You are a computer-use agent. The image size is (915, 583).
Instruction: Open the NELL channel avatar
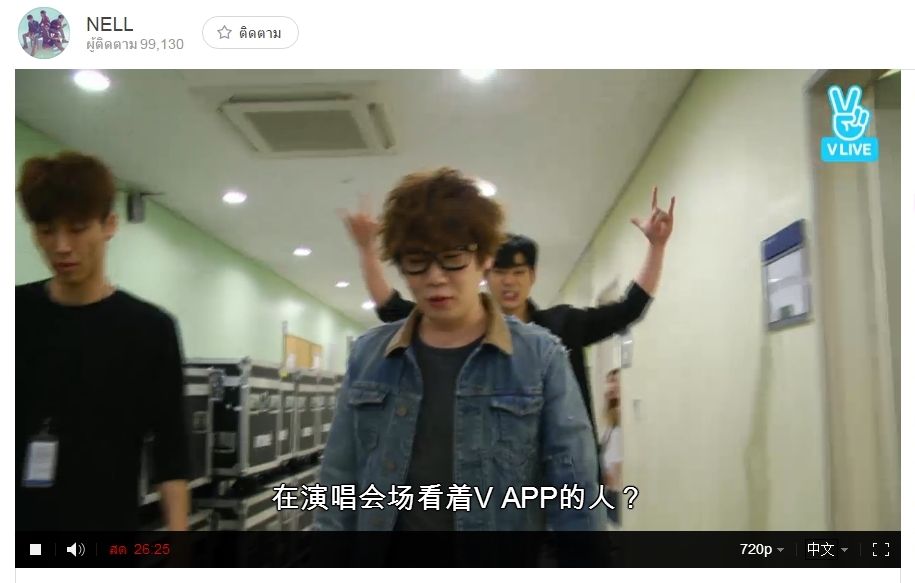point(44,33)
